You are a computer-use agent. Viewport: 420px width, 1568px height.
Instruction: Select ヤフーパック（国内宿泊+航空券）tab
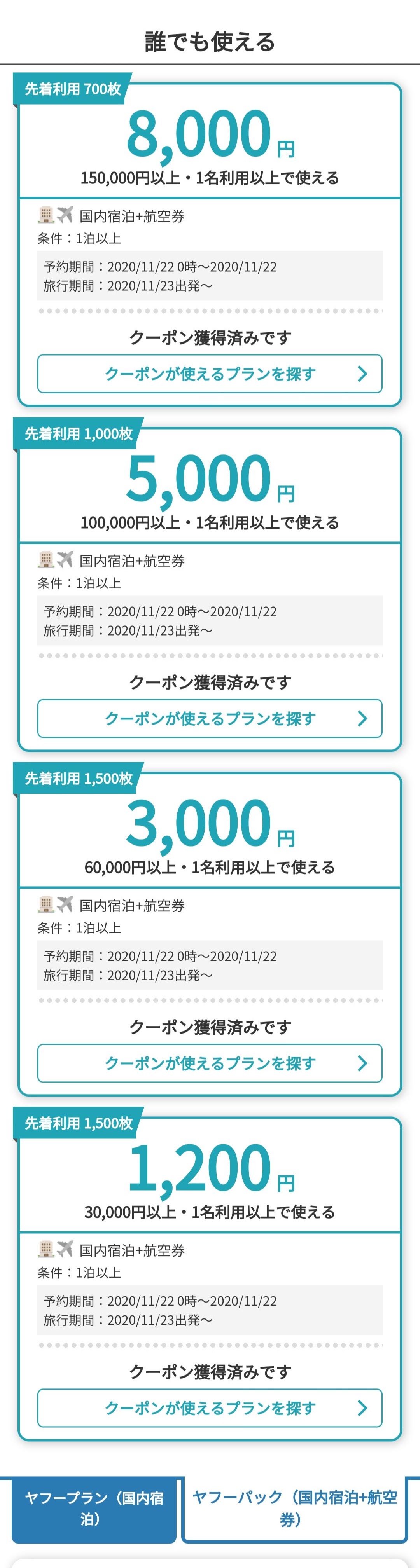pyautogui.click(x=295, y=1508)
